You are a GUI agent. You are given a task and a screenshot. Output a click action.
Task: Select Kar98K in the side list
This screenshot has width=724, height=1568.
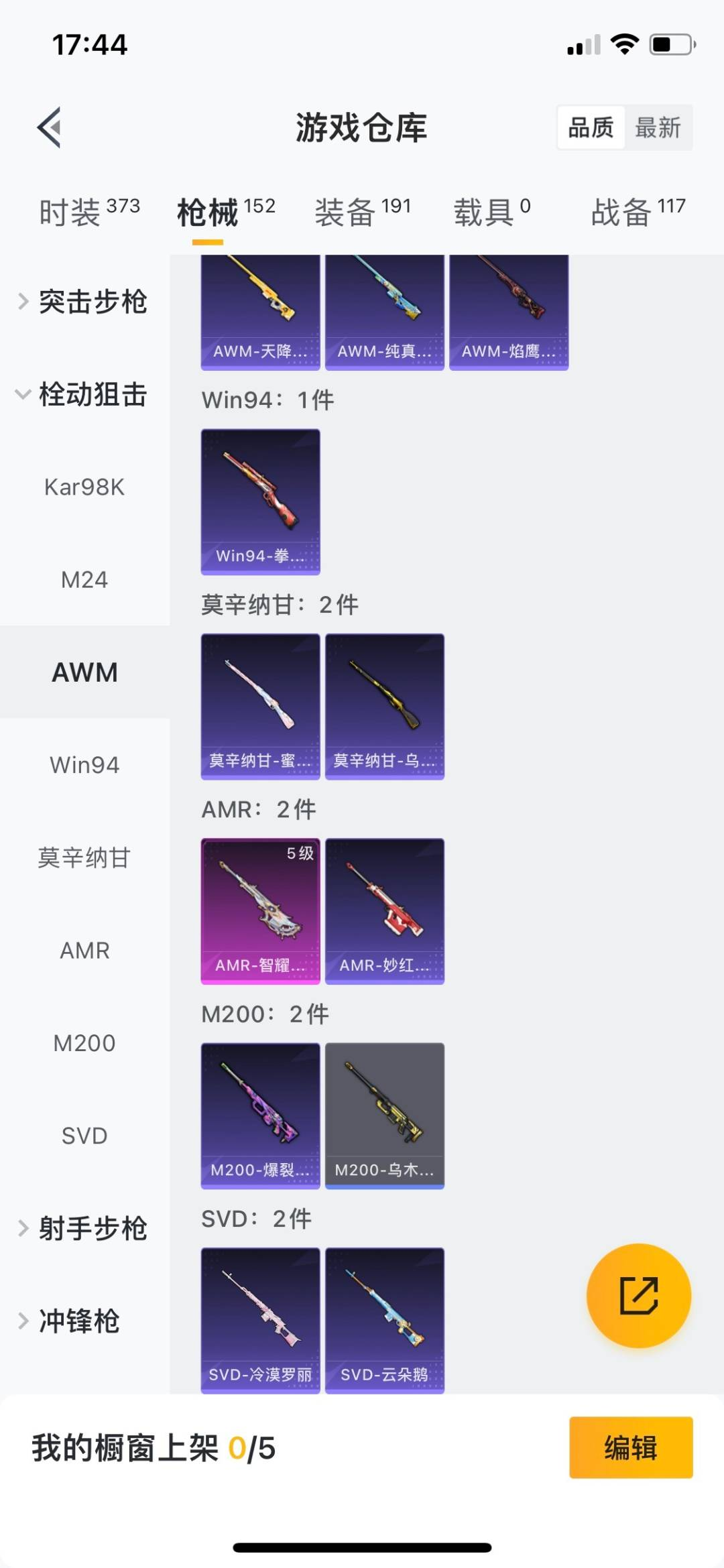(84, 487)
